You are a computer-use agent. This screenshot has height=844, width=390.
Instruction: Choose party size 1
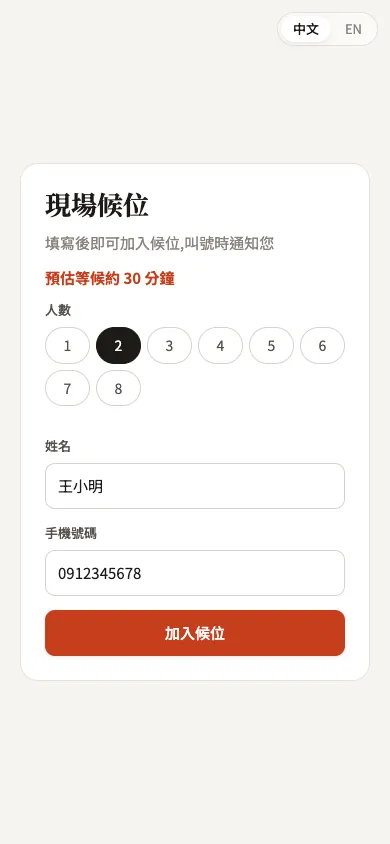[x=67, y=346]
